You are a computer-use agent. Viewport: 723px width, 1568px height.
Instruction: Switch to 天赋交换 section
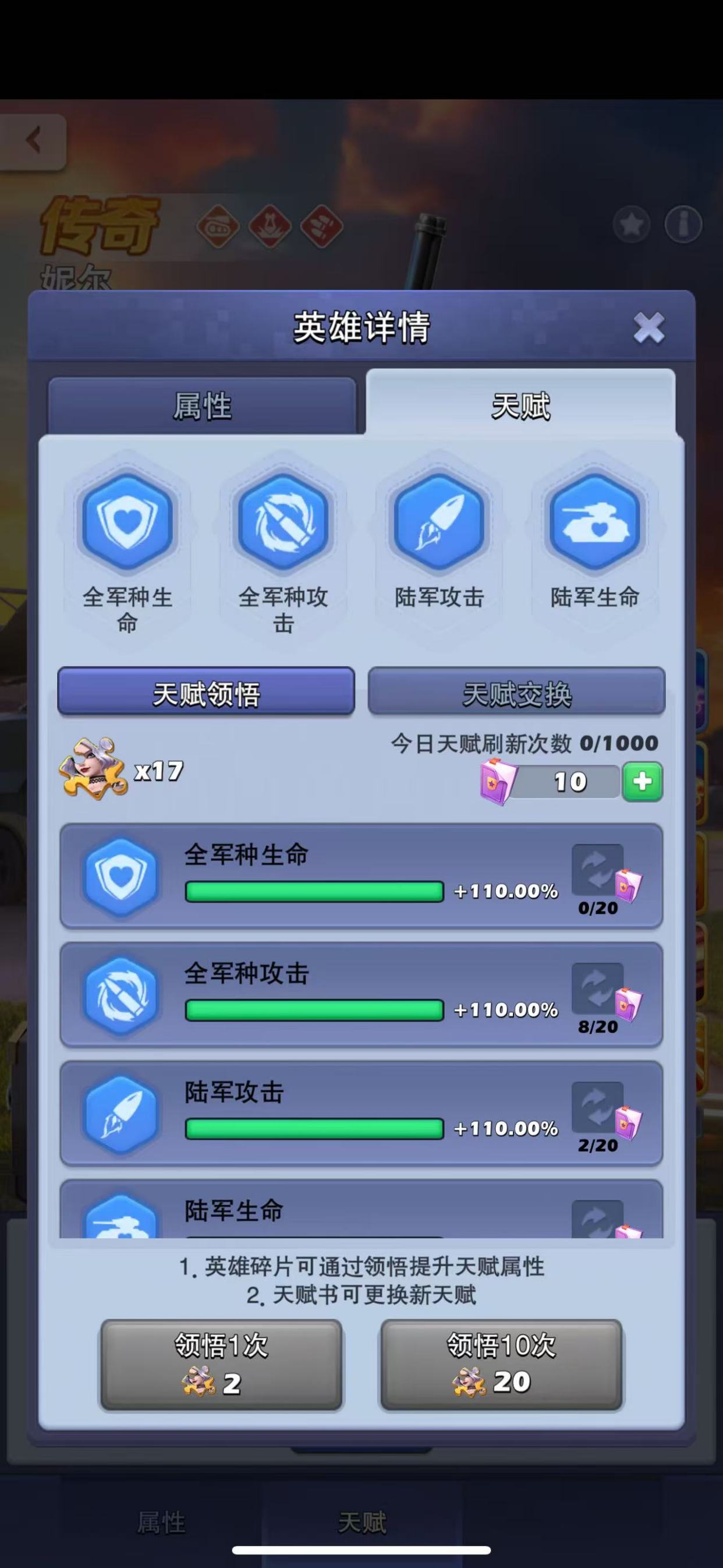(516, 692)
